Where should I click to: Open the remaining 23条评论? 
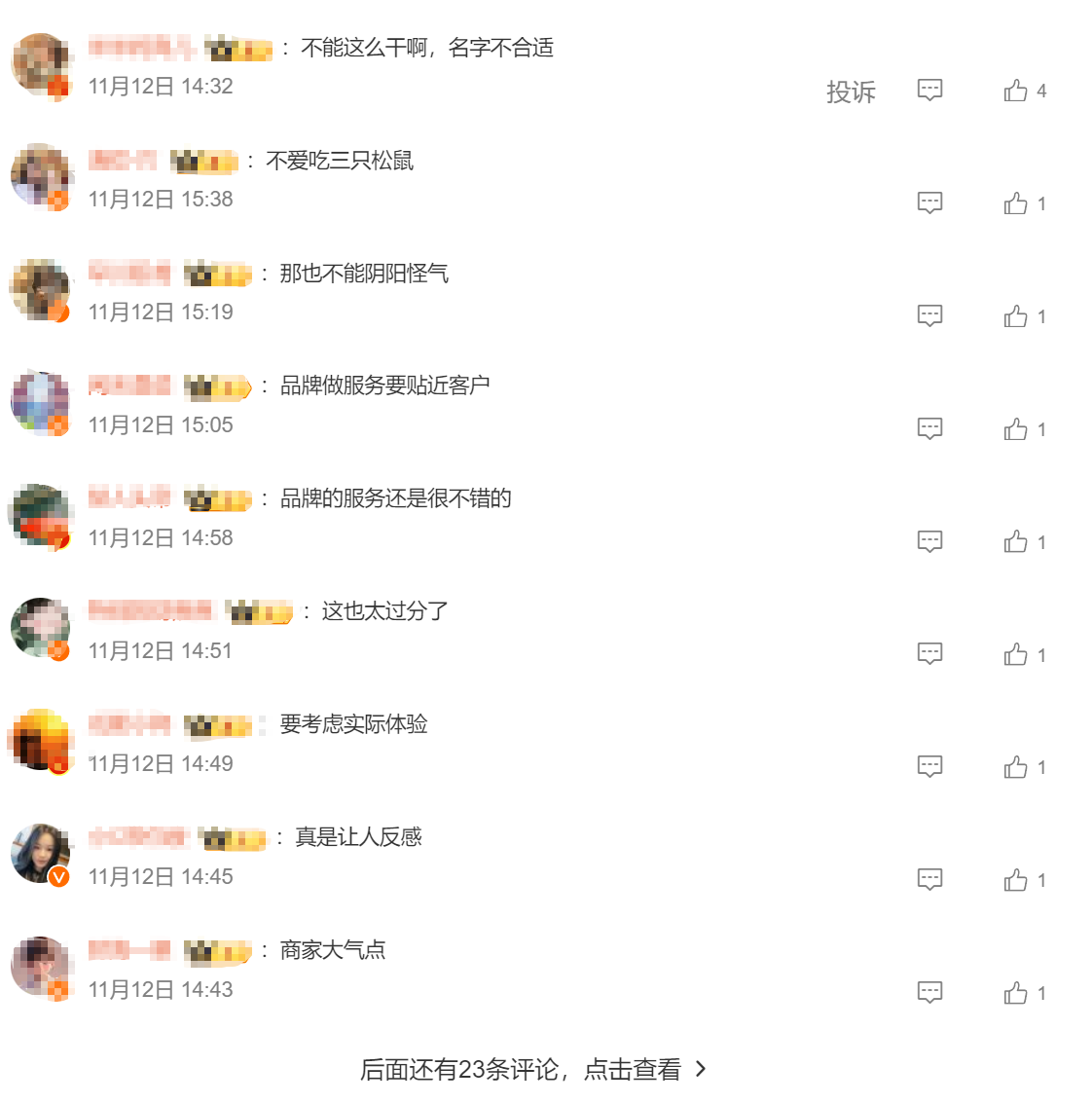click(x=533, y=1069)
